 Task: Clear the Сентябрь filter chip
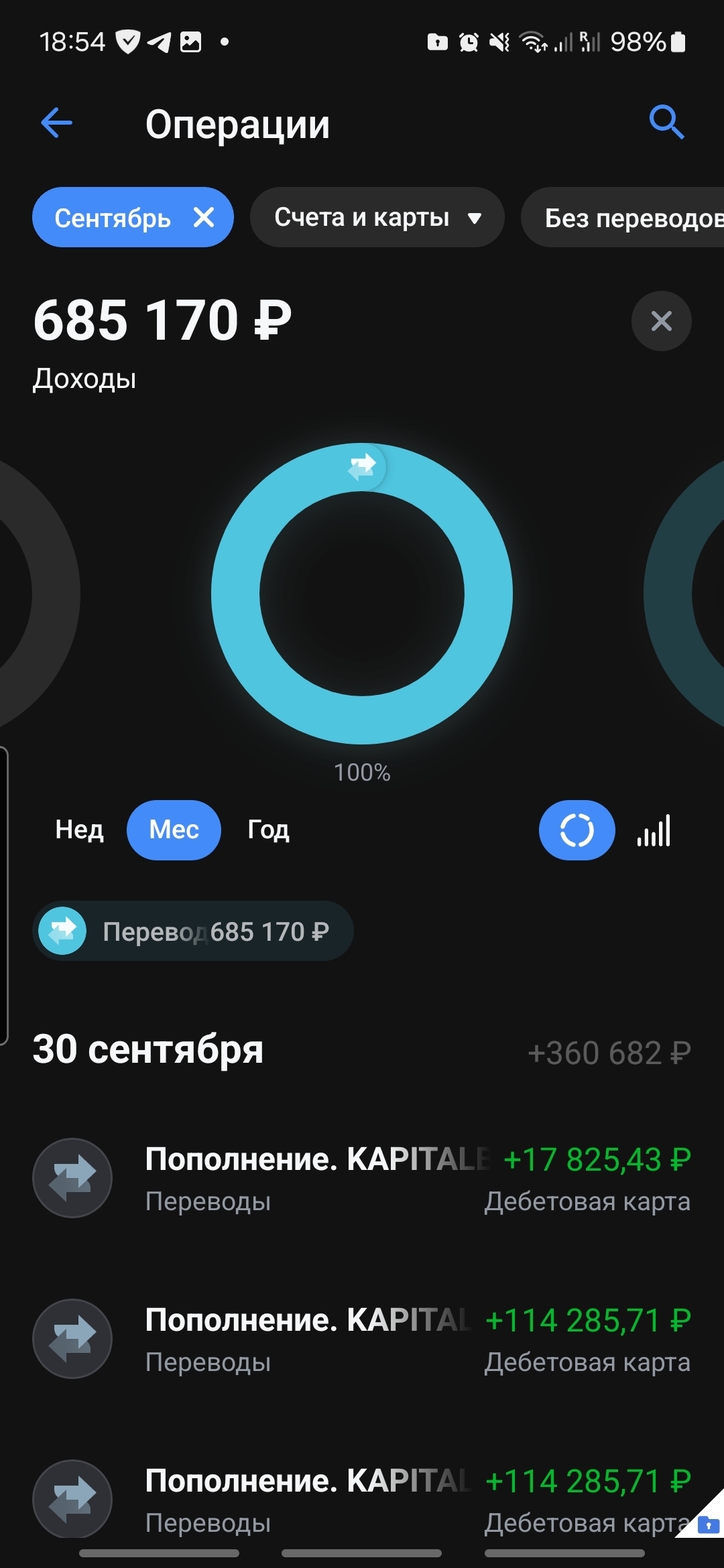(x=204, y=217)
